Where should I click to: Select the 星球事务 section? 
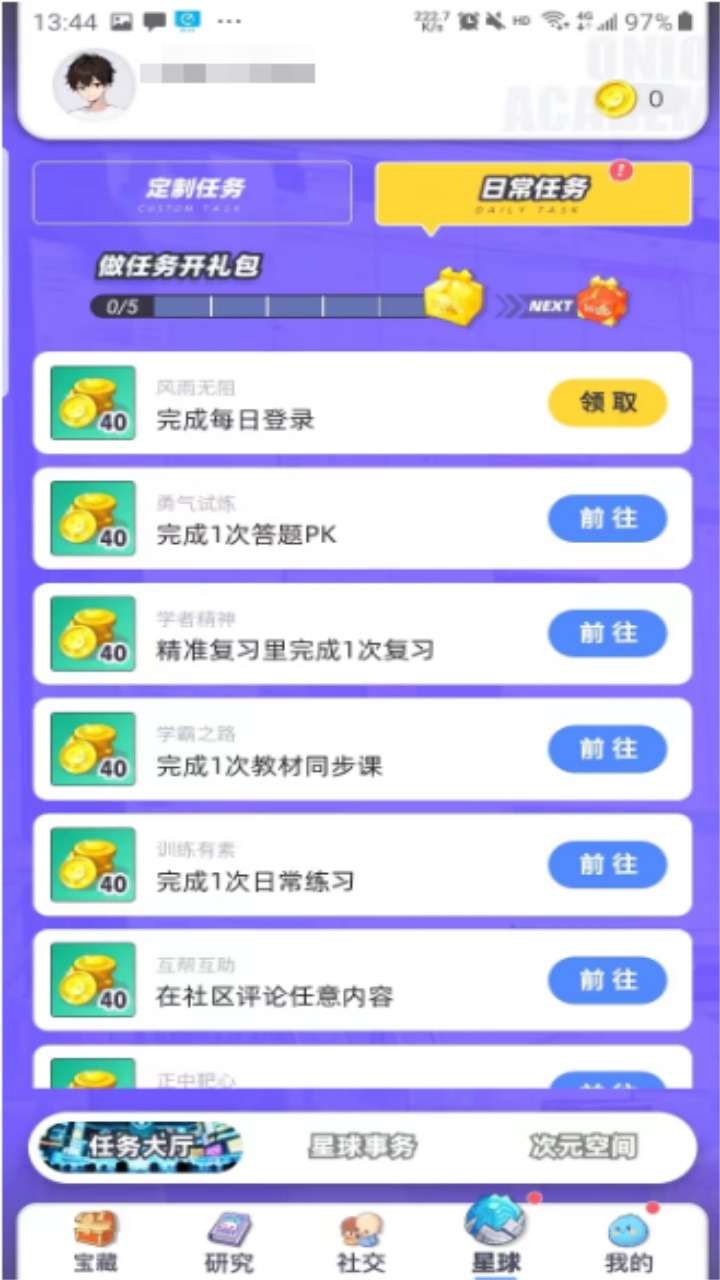pos(361,1148)
